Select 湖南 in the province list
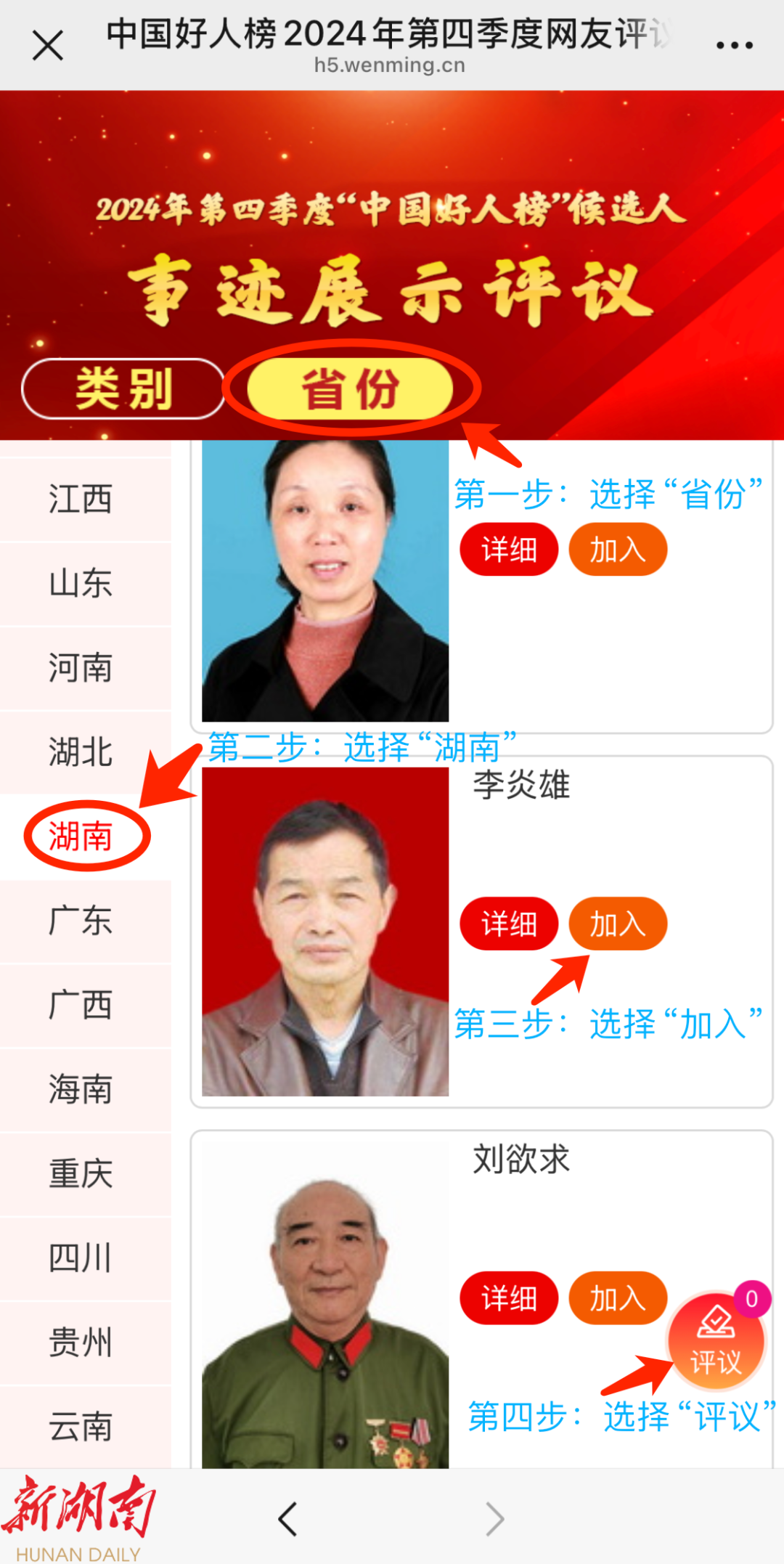784x1564 pixels. (x=81, y=836)
